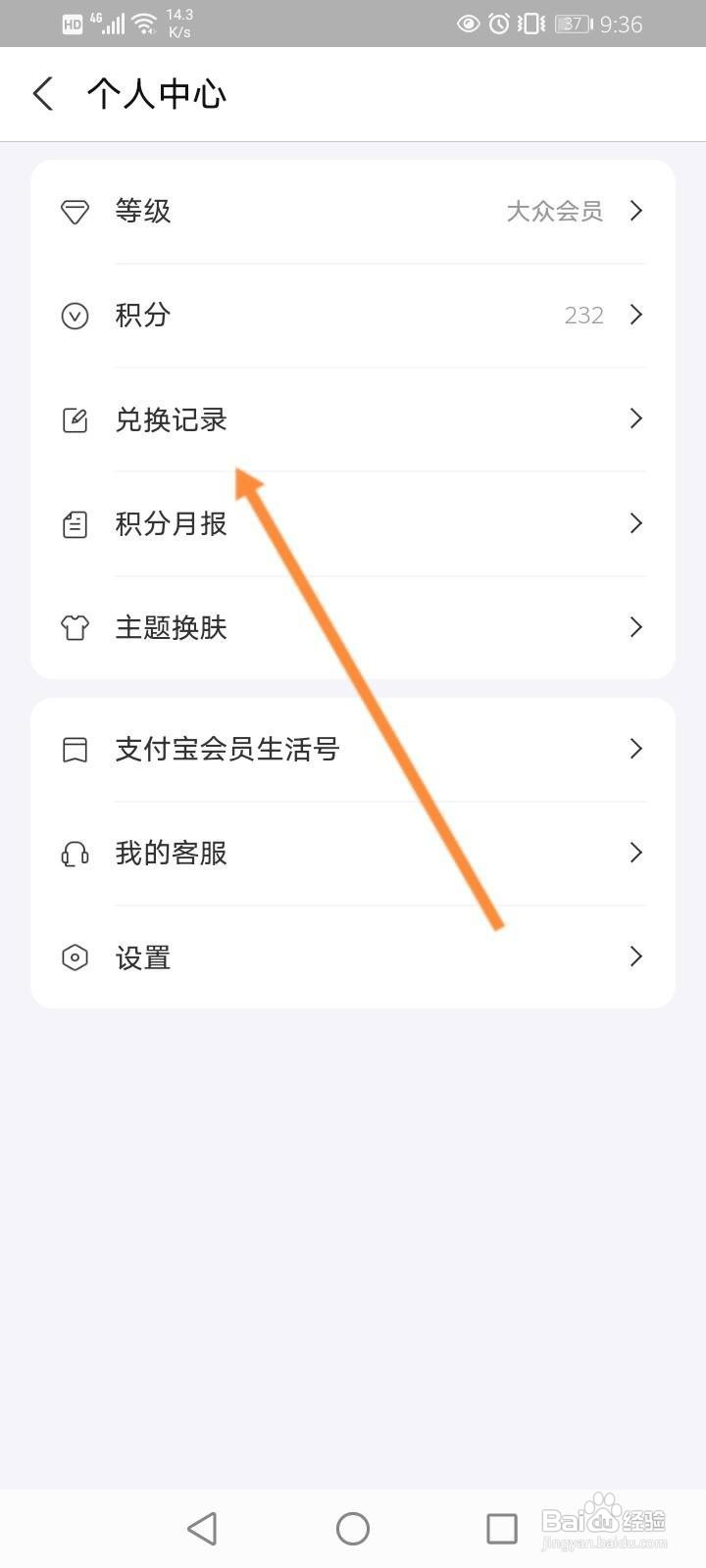Open 支付宝会员生活号 lifestyle account row
Viewport: 706px width, 1568px height.
[x=227, y=749]
